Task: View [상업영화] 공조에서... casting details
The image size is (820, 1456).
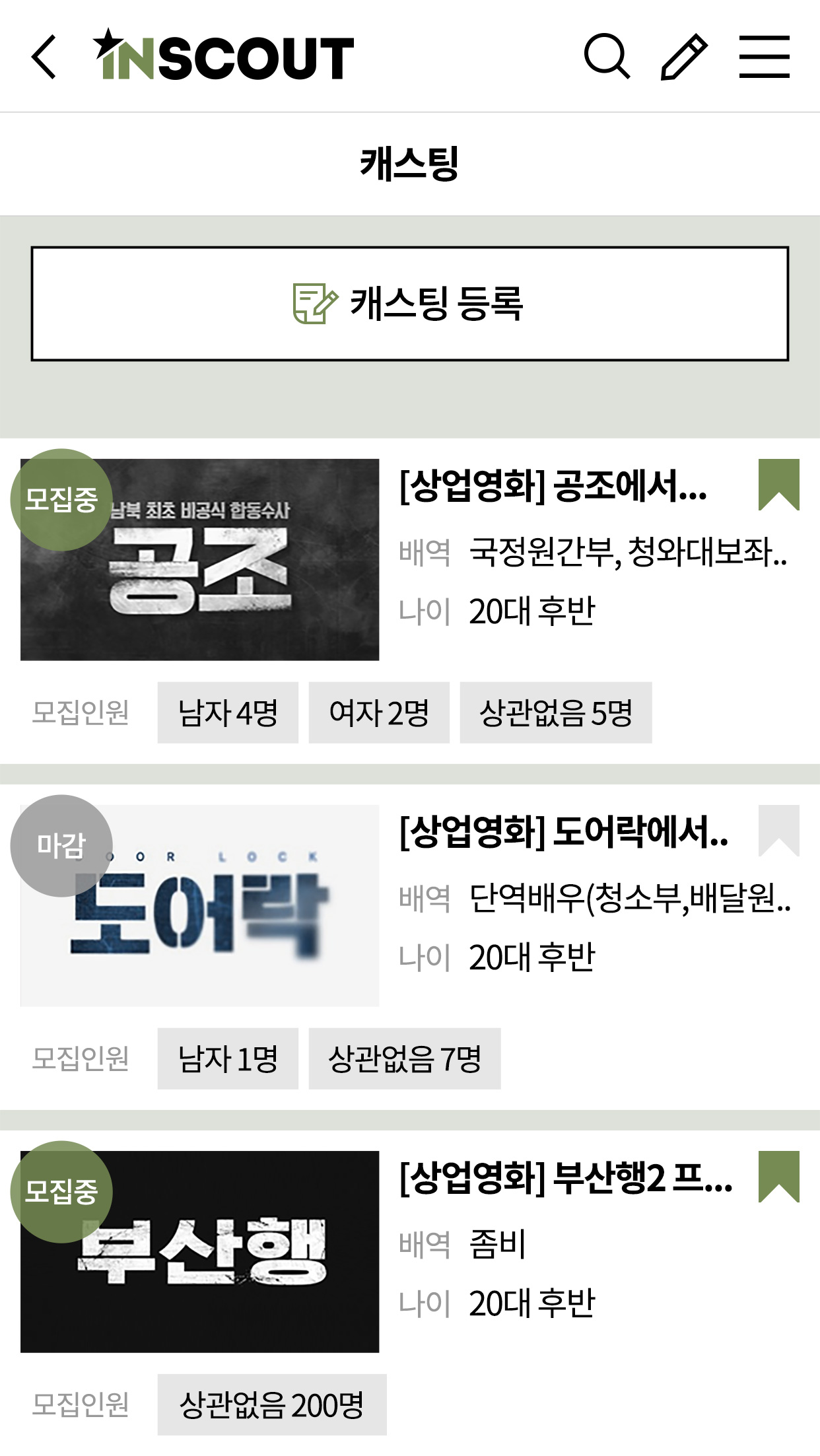Action: point(553,486)
